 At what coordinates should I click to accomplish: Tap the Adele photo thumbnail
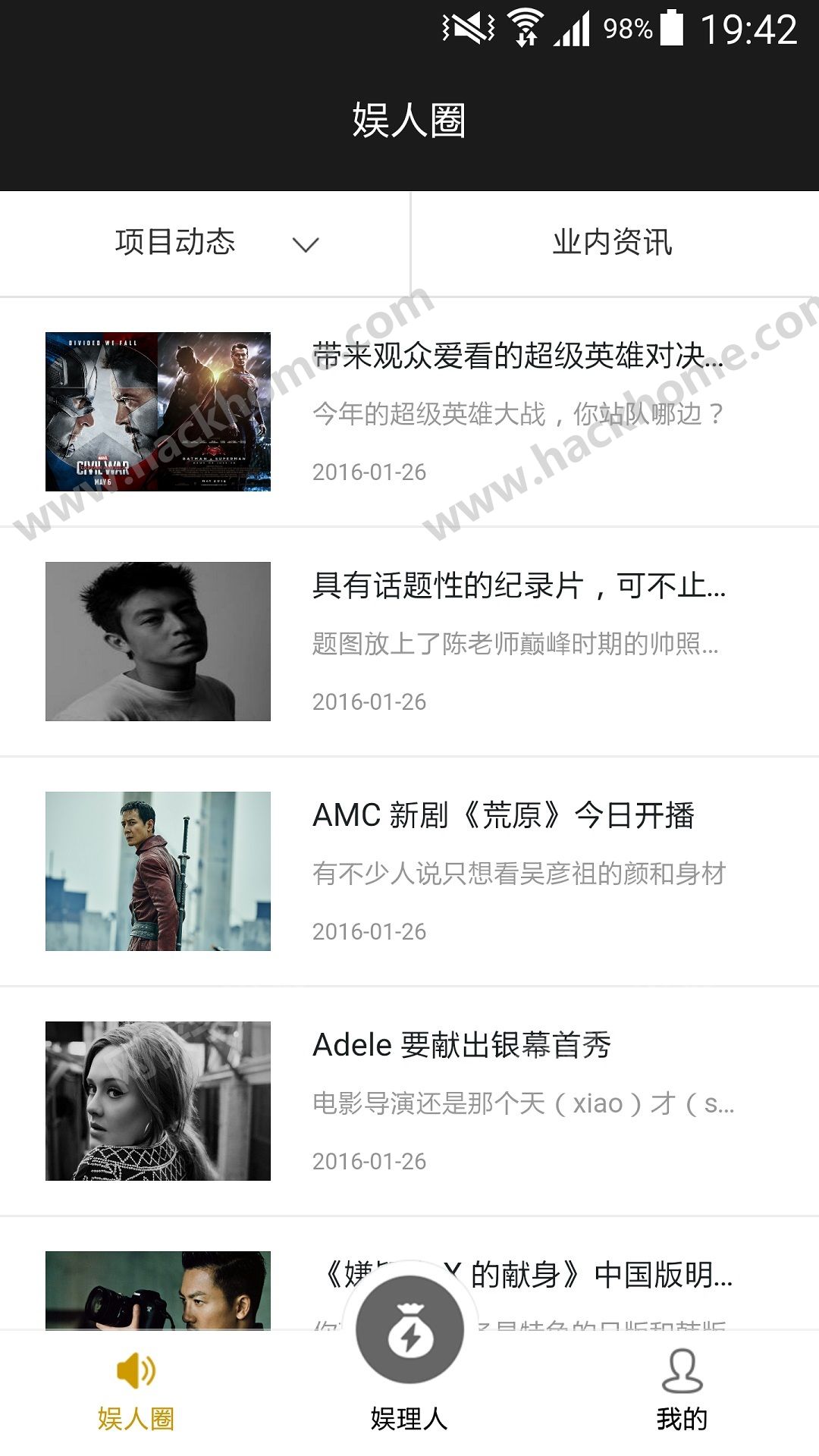pos(158,1101)
